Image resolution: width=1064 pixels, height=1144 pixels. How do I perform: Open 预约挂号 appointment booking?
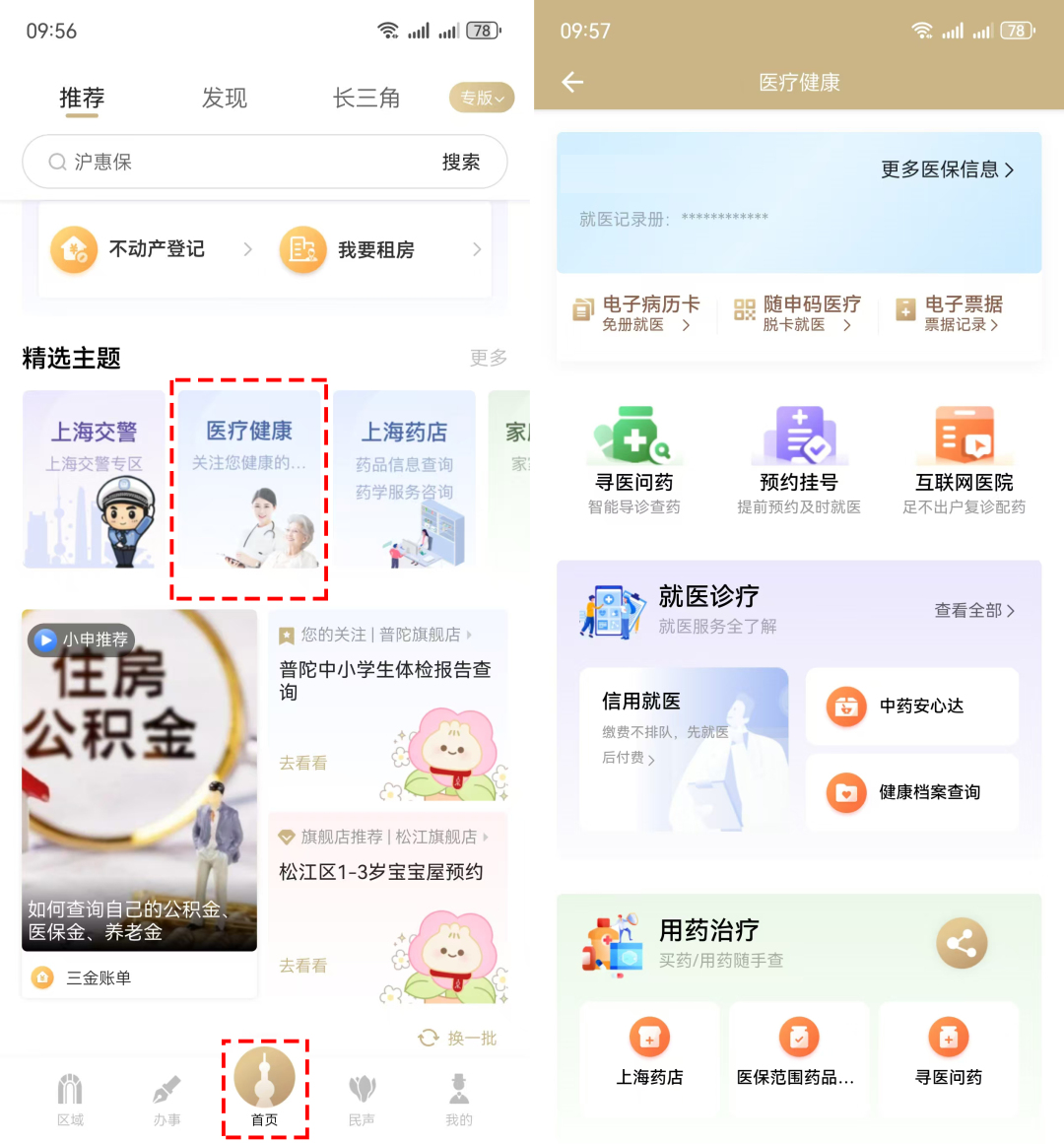click(798, 461)
